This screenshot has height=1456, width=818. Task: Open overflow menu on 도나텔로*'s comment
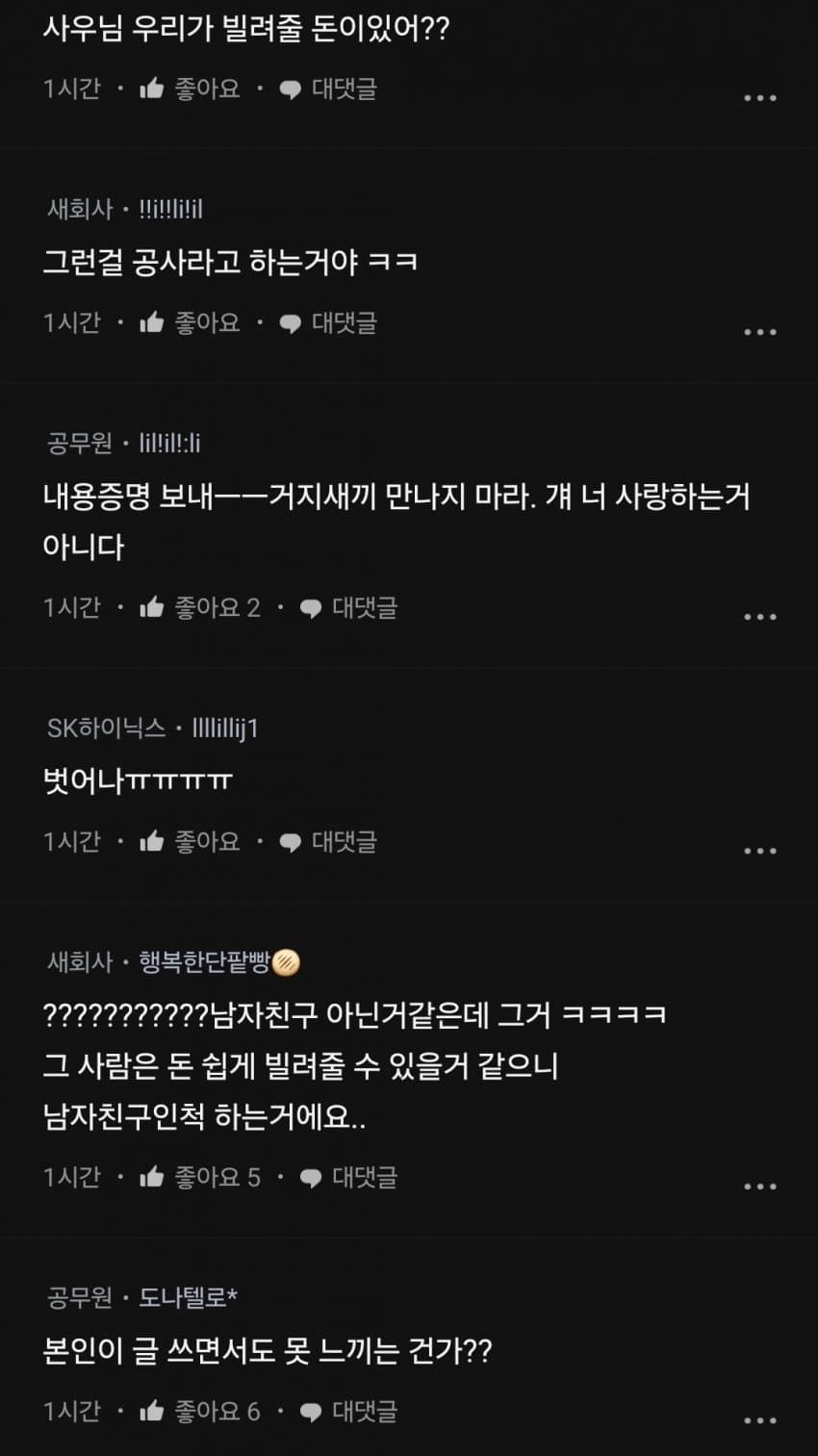(761, 1418)
